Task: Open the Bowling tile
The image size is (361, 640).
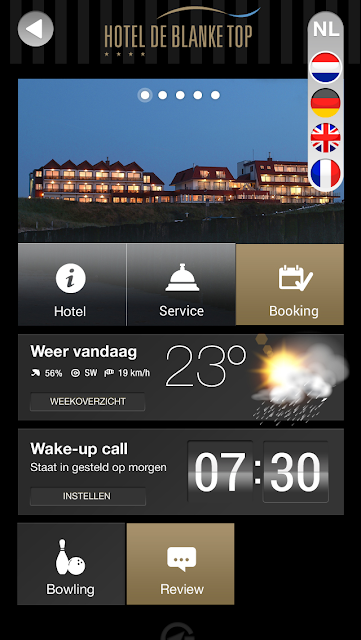Action: point(71,564)
